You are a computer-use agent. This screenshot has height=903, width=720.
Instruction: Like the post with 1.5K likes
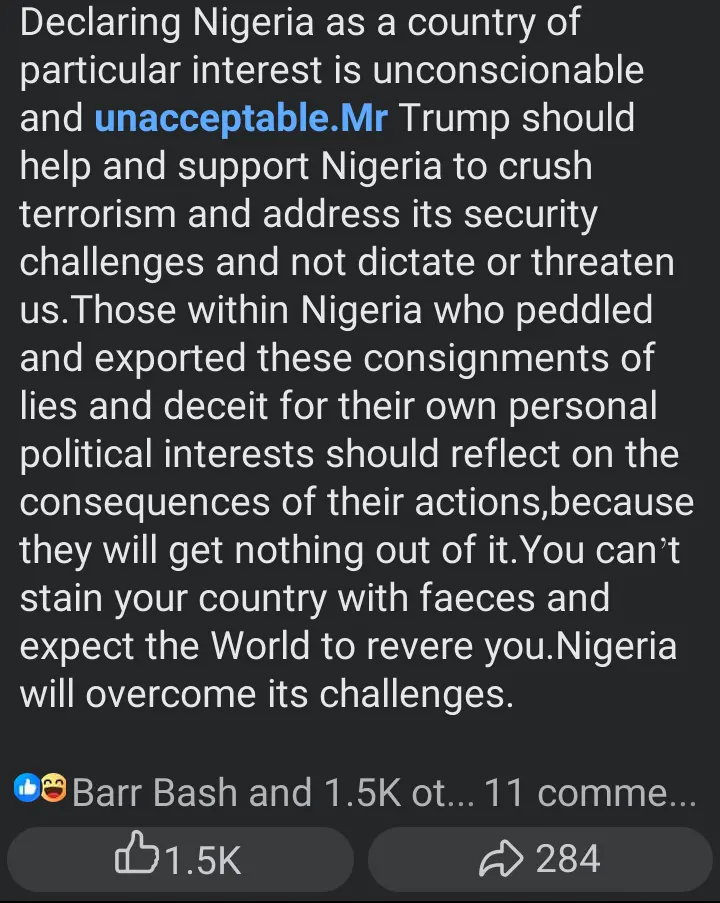[x=180, y=859]
